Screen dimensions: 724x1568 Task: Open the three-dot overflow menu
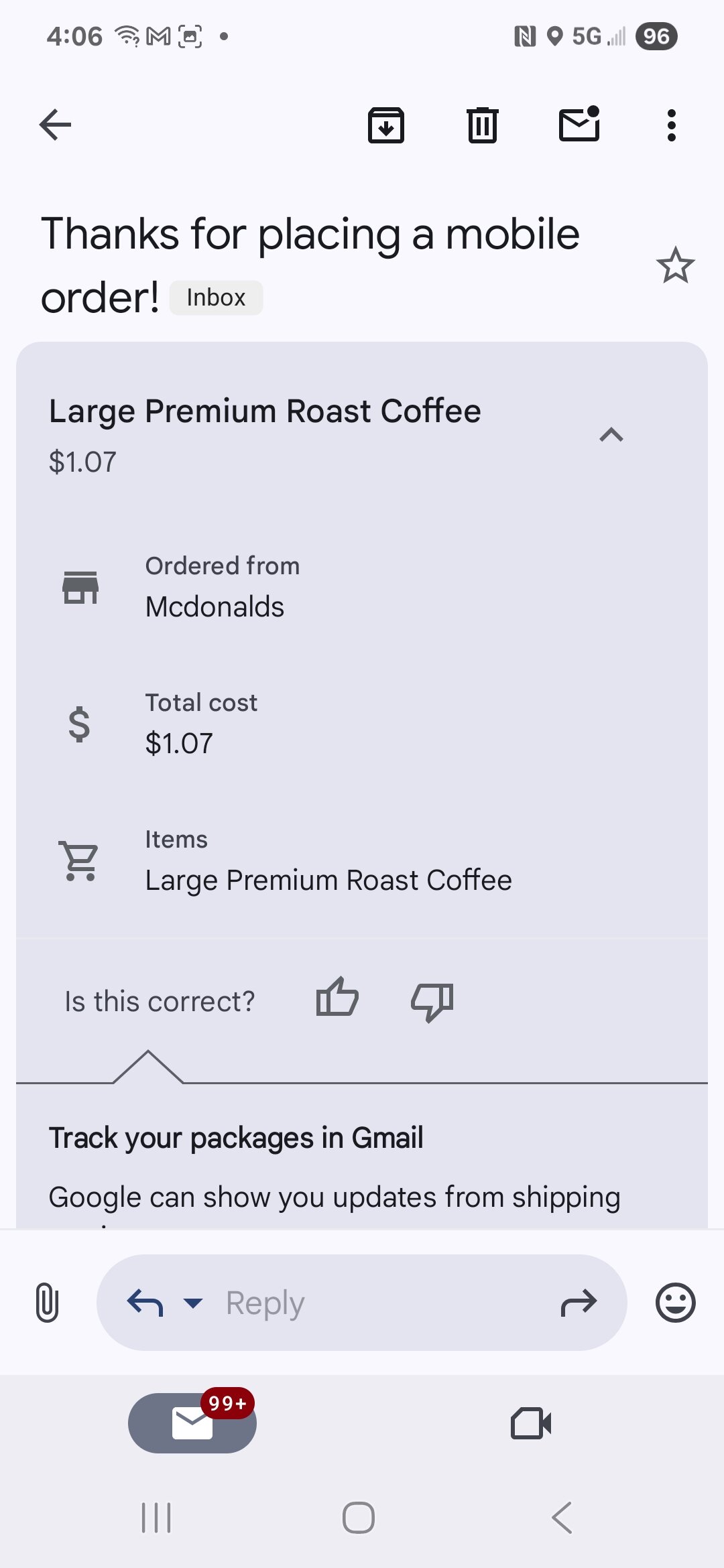pyautogui.click(x=671, y=125)
